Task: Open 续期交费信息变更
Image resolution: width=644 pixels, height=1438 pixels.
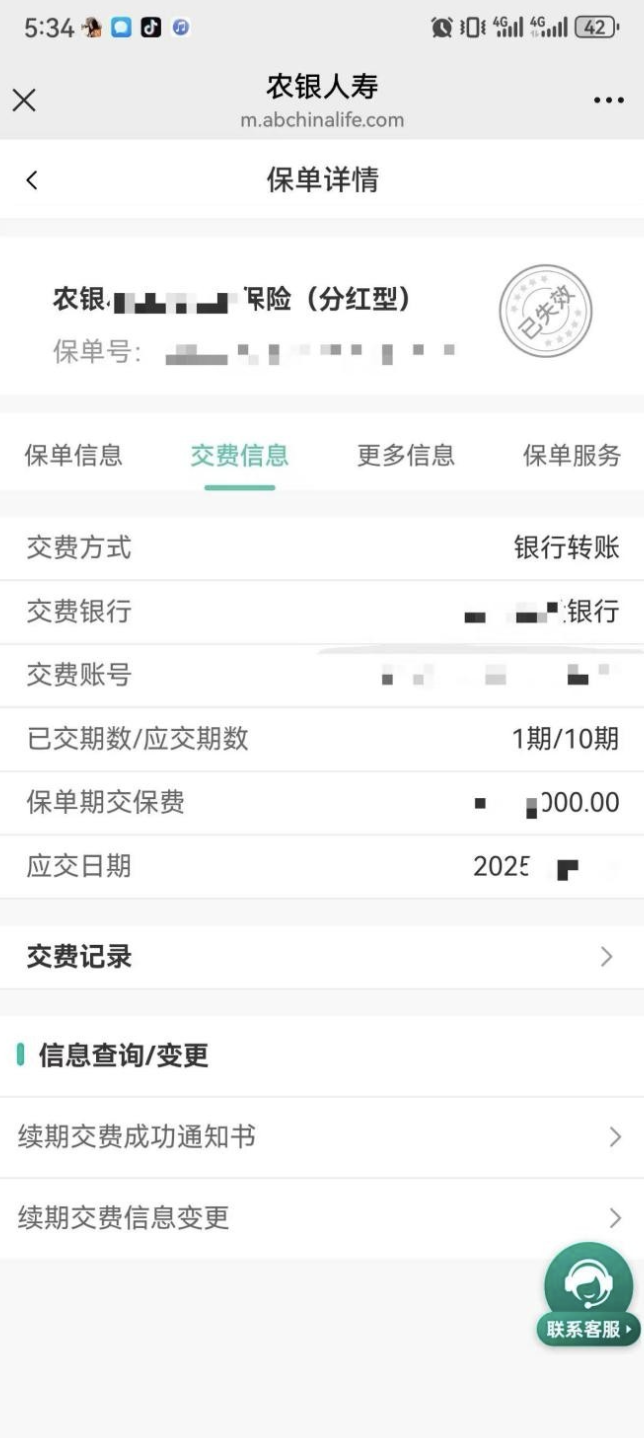Action: point(322,1218)
